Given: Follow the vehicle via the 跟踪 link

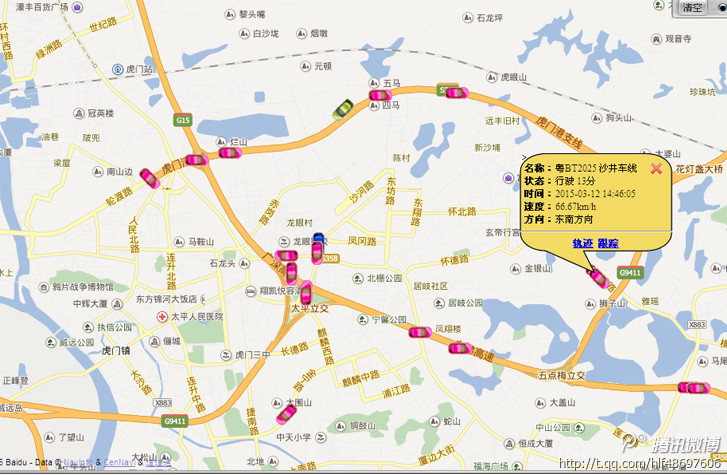Looking at the screenshot, I should point(608,243).
